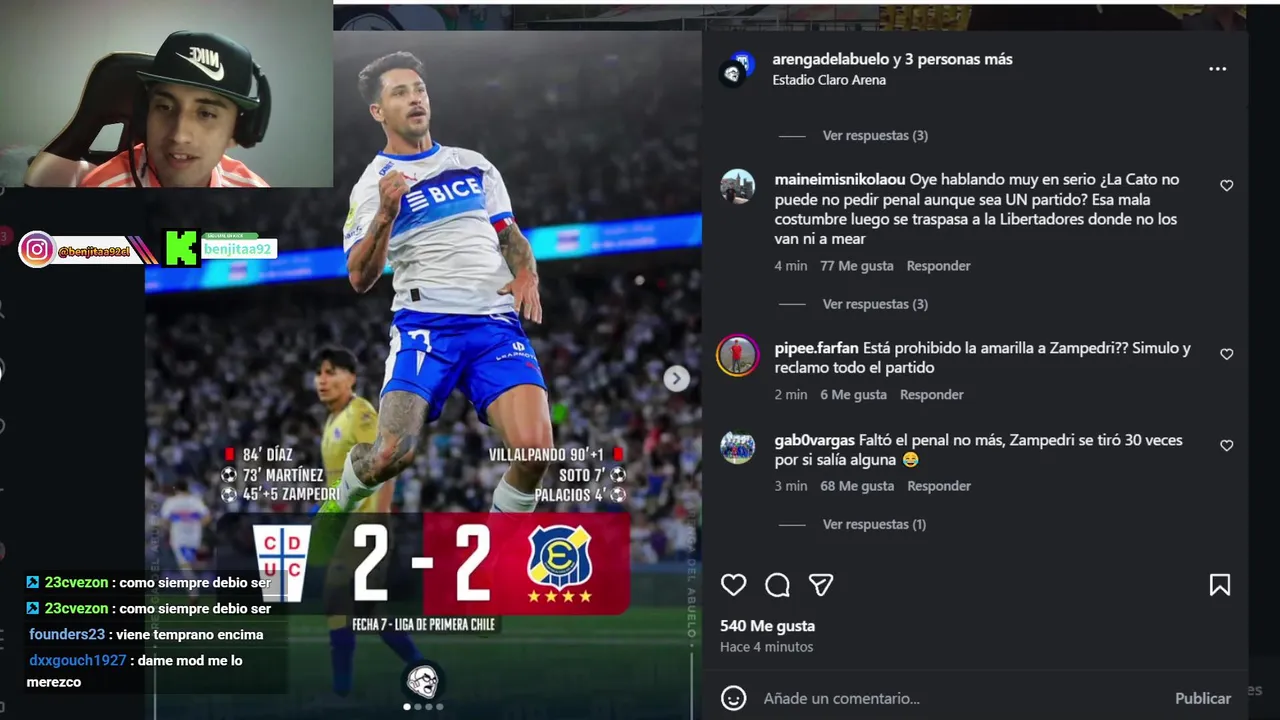View the list of 540 Me gusta
This screenshot has height=720, width=1280.
tap(767, 626)
